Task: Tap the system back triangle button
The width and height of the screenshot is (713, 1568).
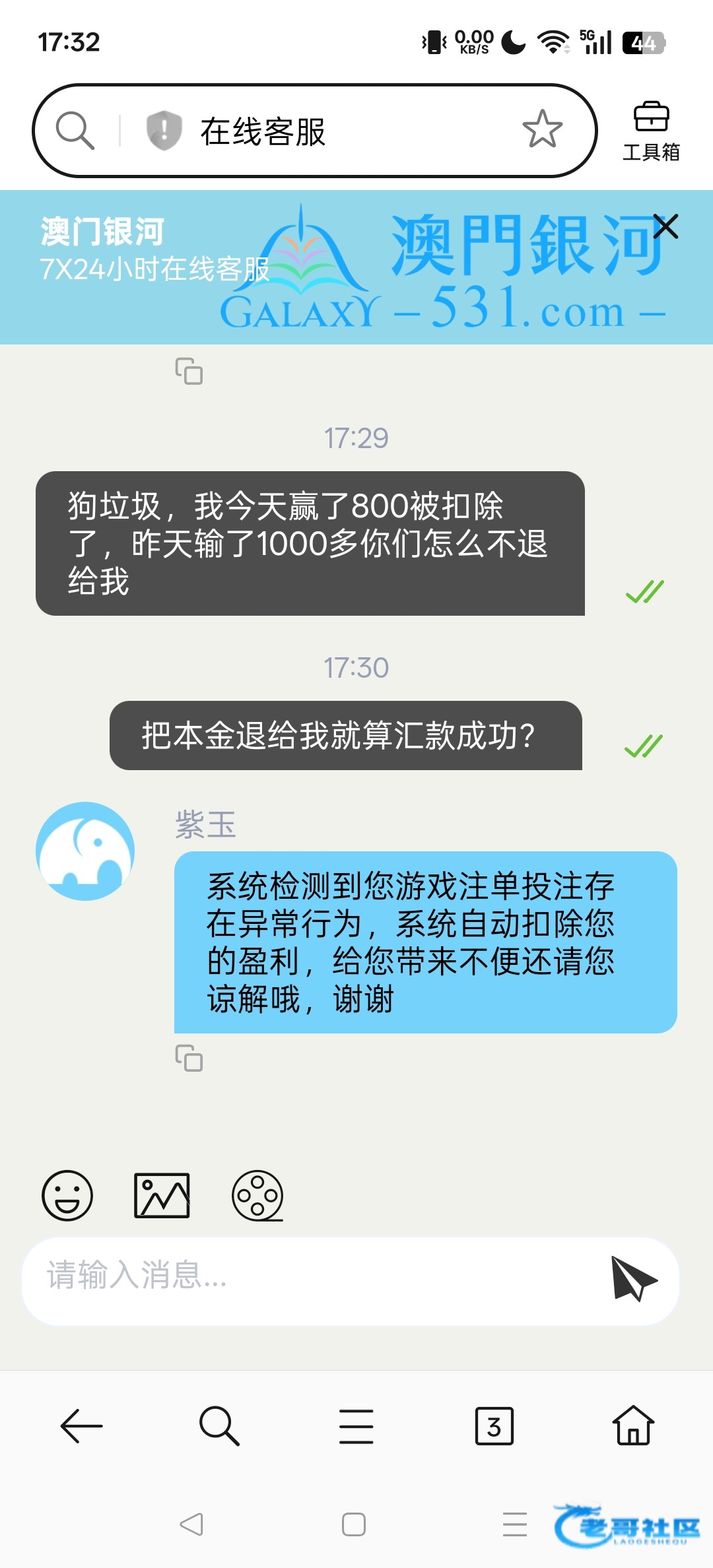Action: [191, 1524]
